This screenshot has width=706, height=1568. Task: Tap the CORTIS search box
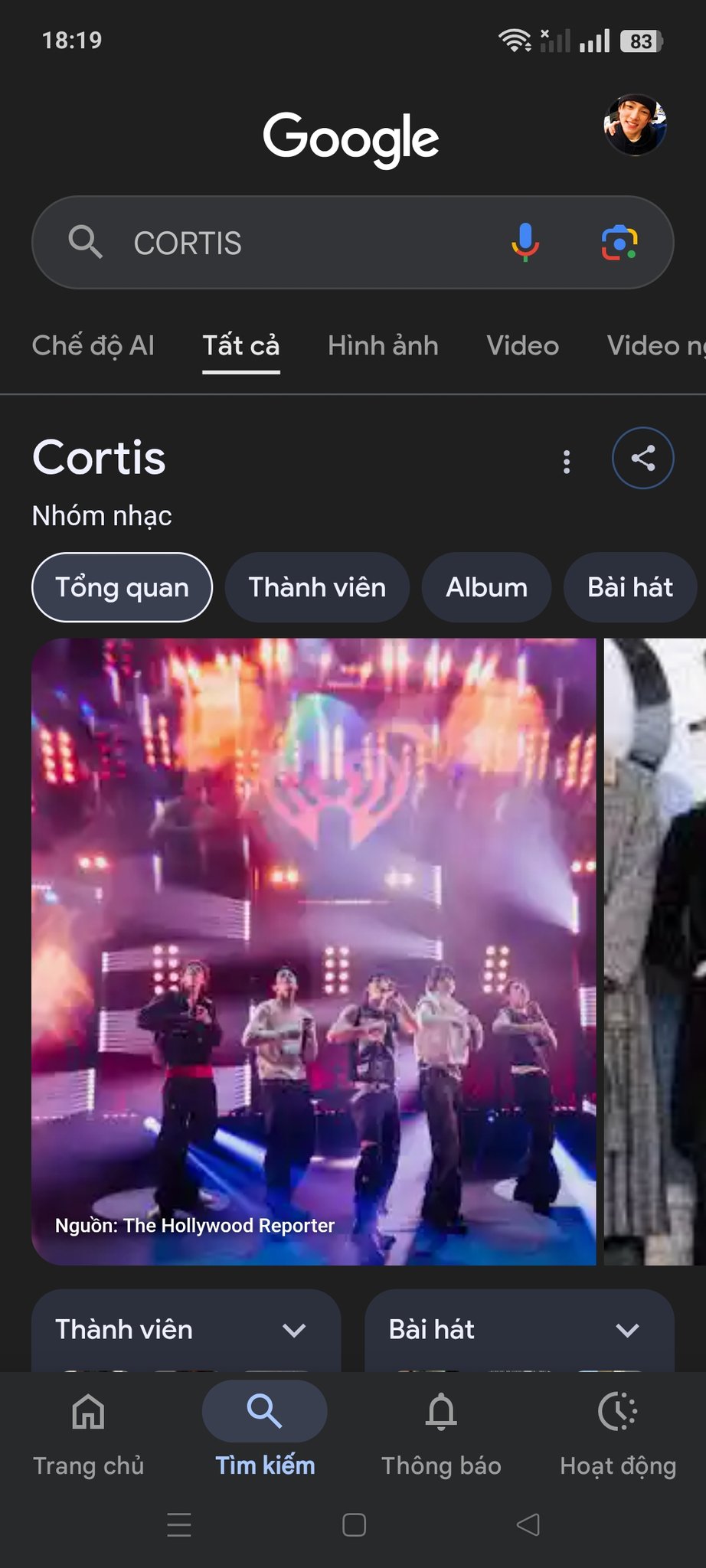point(306,243)
